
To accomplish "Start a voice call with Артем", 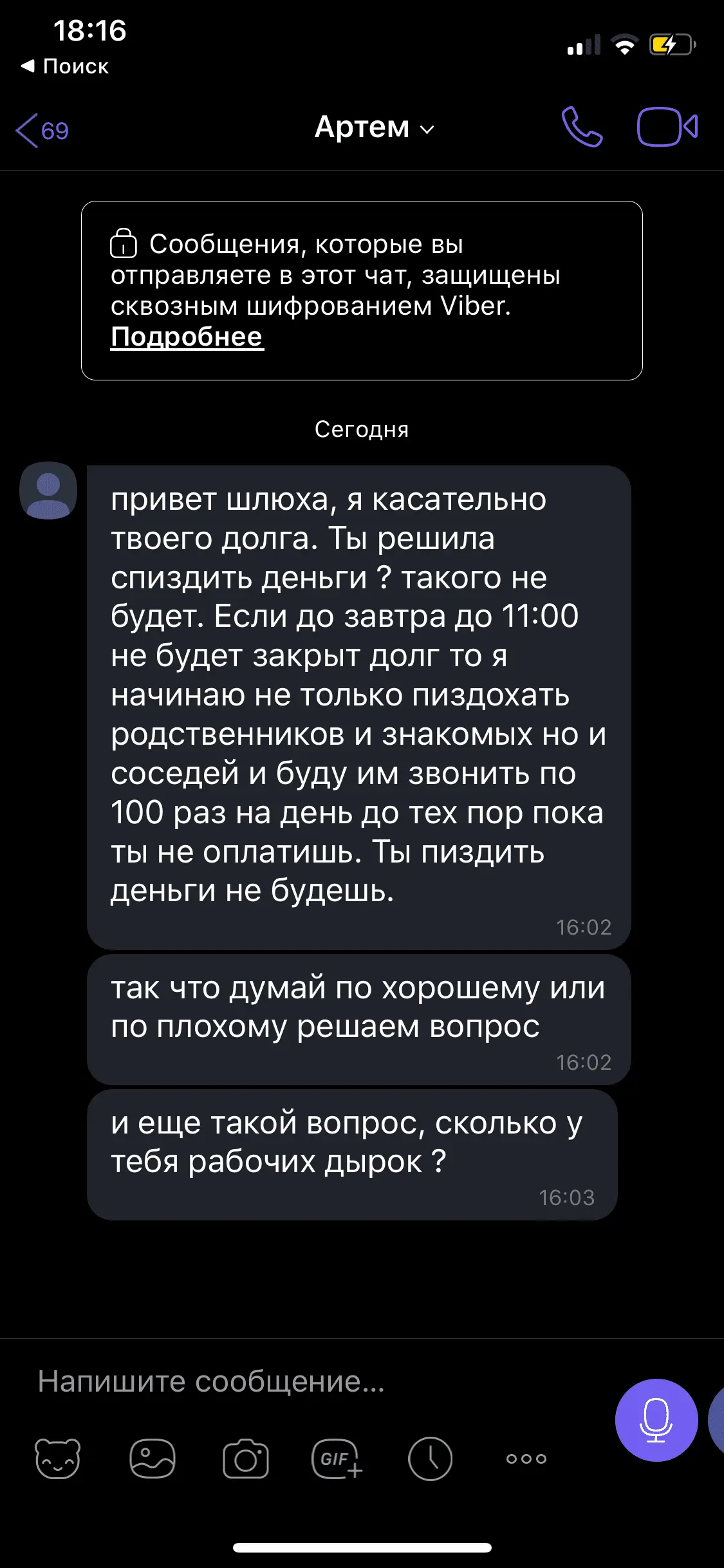I will pyautogui.click(x=582, y=127).
